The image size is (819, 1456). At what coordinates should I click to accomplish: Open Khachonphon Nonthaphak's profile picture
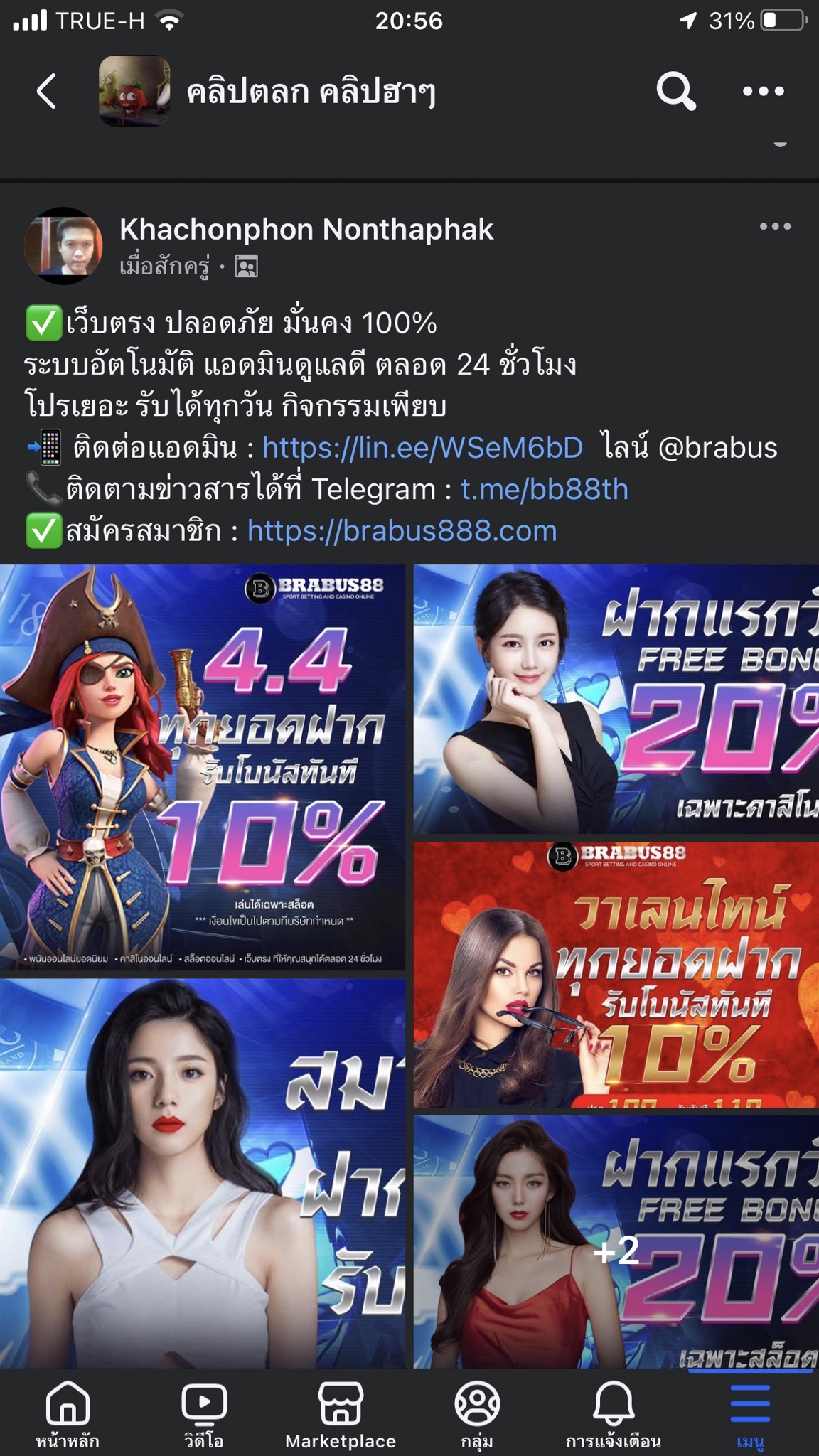tap(64, 246)
